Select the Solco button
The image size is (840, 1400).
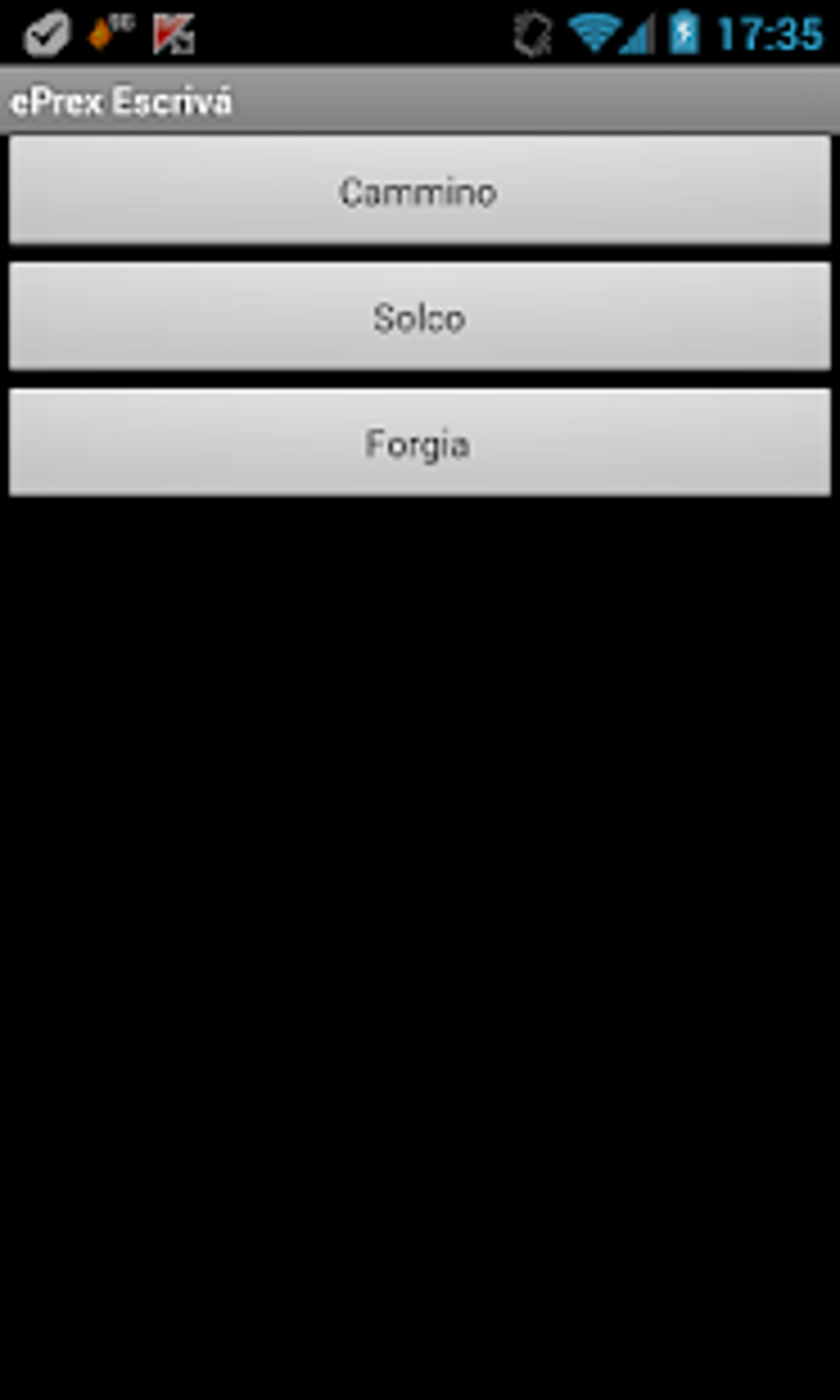coord(419,316)
